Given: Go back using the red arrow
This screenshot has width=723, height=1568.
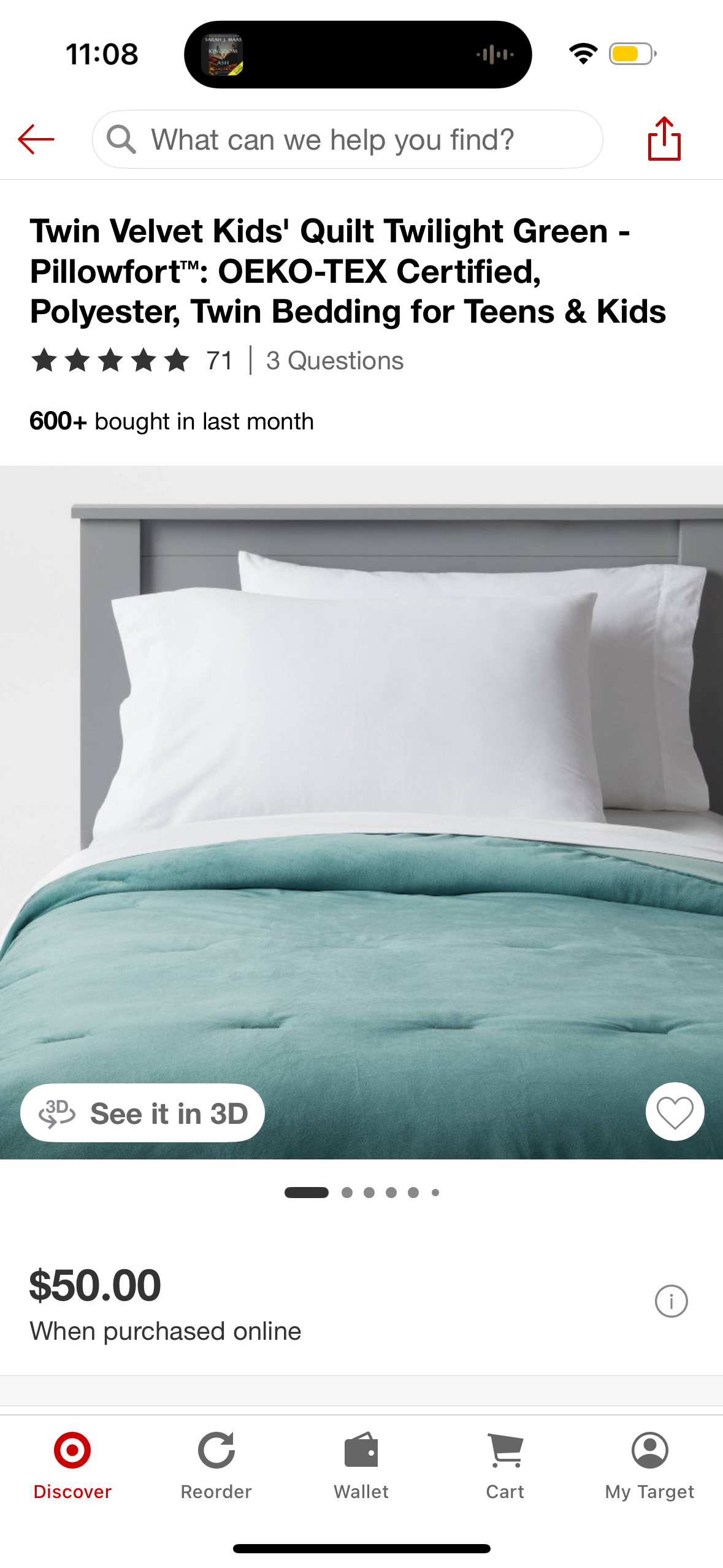Looking at the screenshot, I should point(36,139).
